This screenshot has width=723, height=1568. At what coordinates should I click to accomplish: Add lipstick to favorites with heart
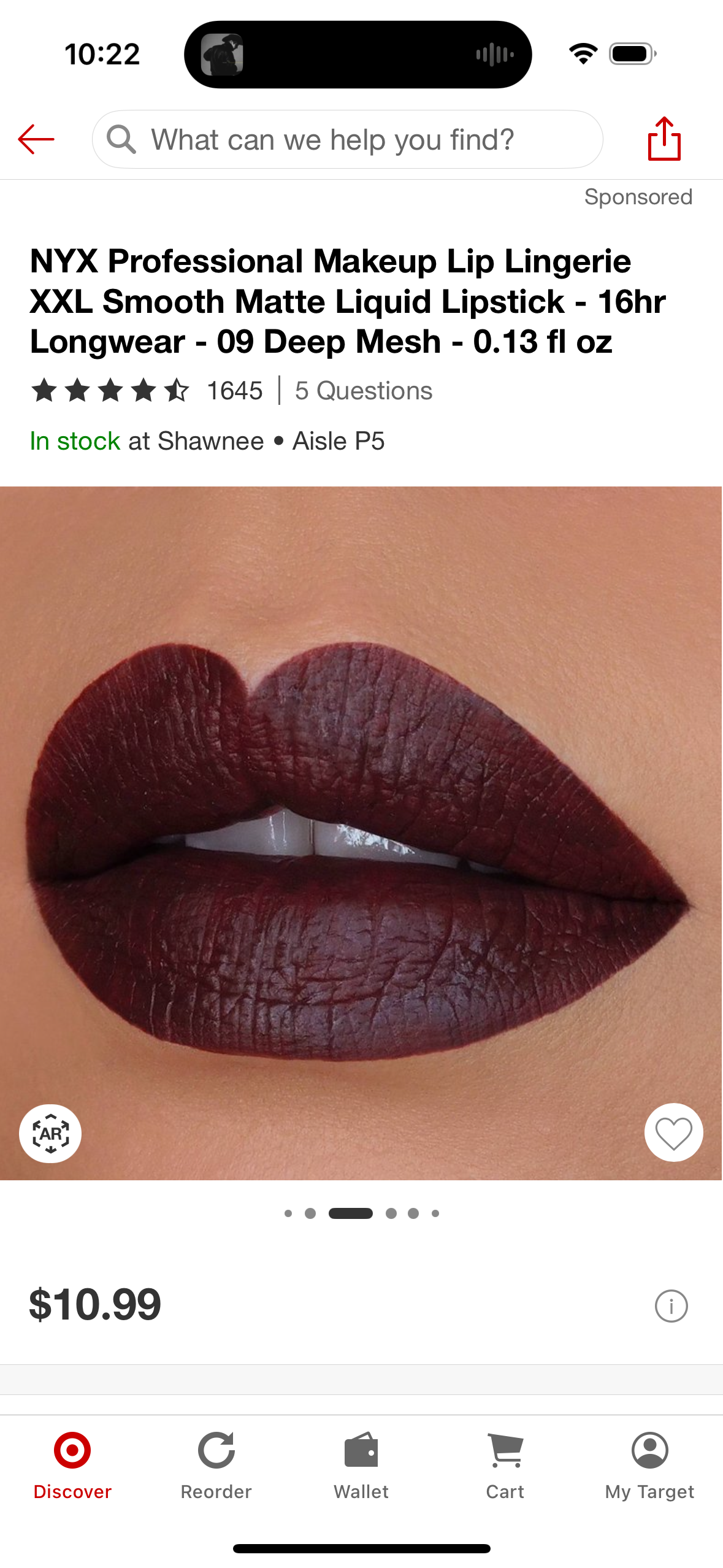pos(673,1133)
